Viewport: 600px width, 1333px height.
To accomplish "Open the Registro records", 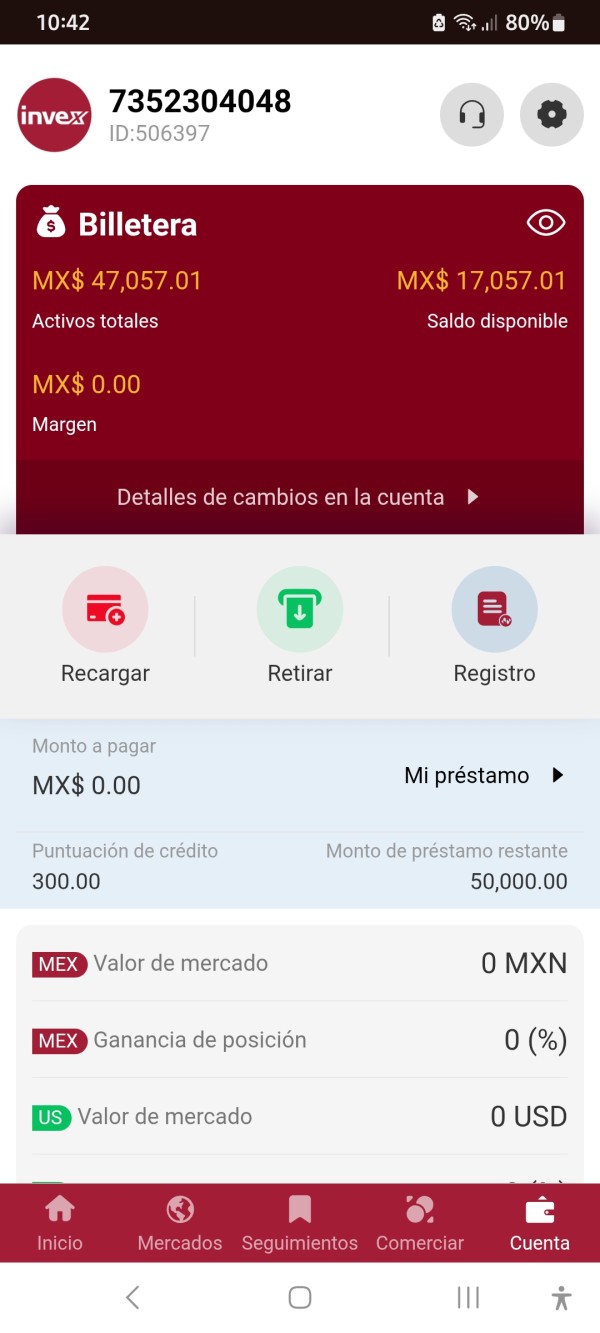I will tap(495, 626).
